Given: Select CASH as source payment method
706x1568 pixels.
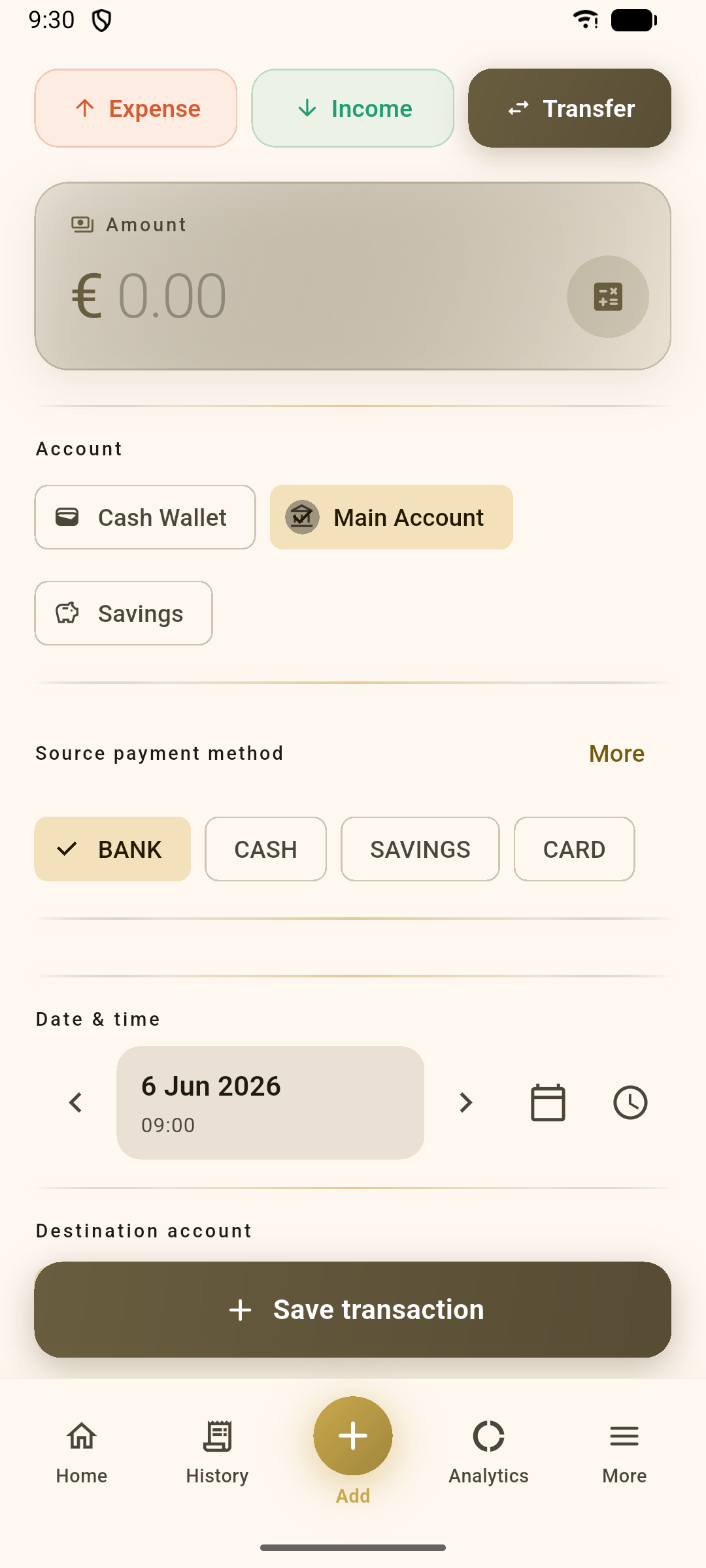Looking at the screenshot, I should pos(265,849).
